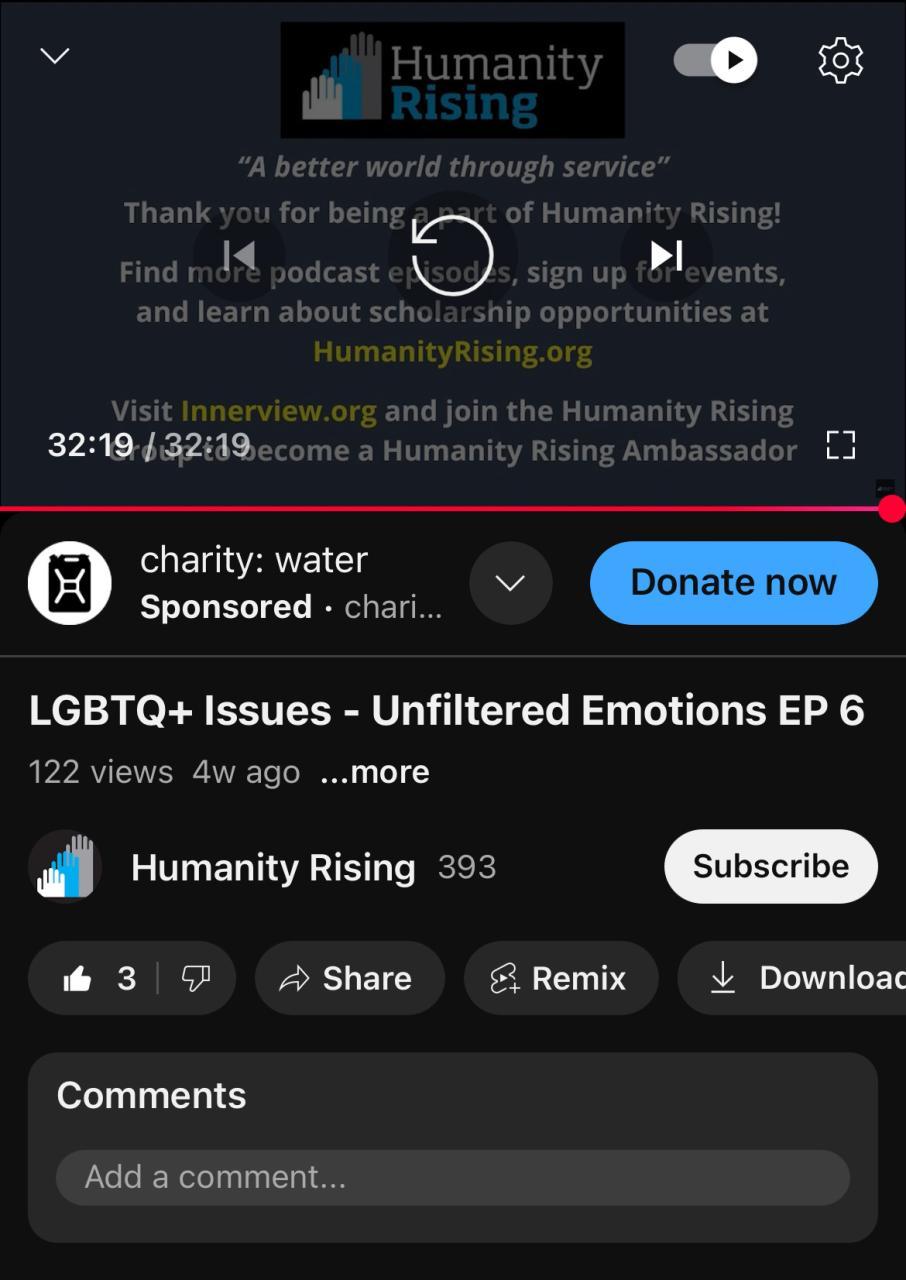Viewport: 906px width, 1280px height.
Task: Expand the charity: water ad details
Action: coord(510,583)
